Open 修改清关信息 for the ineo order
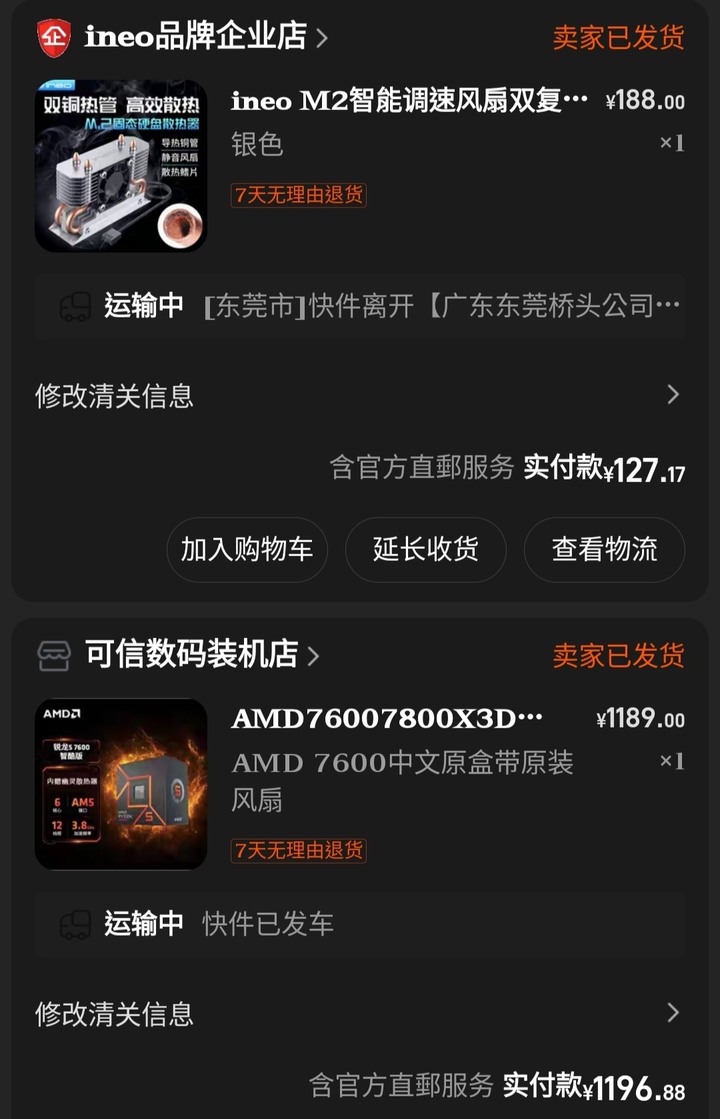 [360, 395]
